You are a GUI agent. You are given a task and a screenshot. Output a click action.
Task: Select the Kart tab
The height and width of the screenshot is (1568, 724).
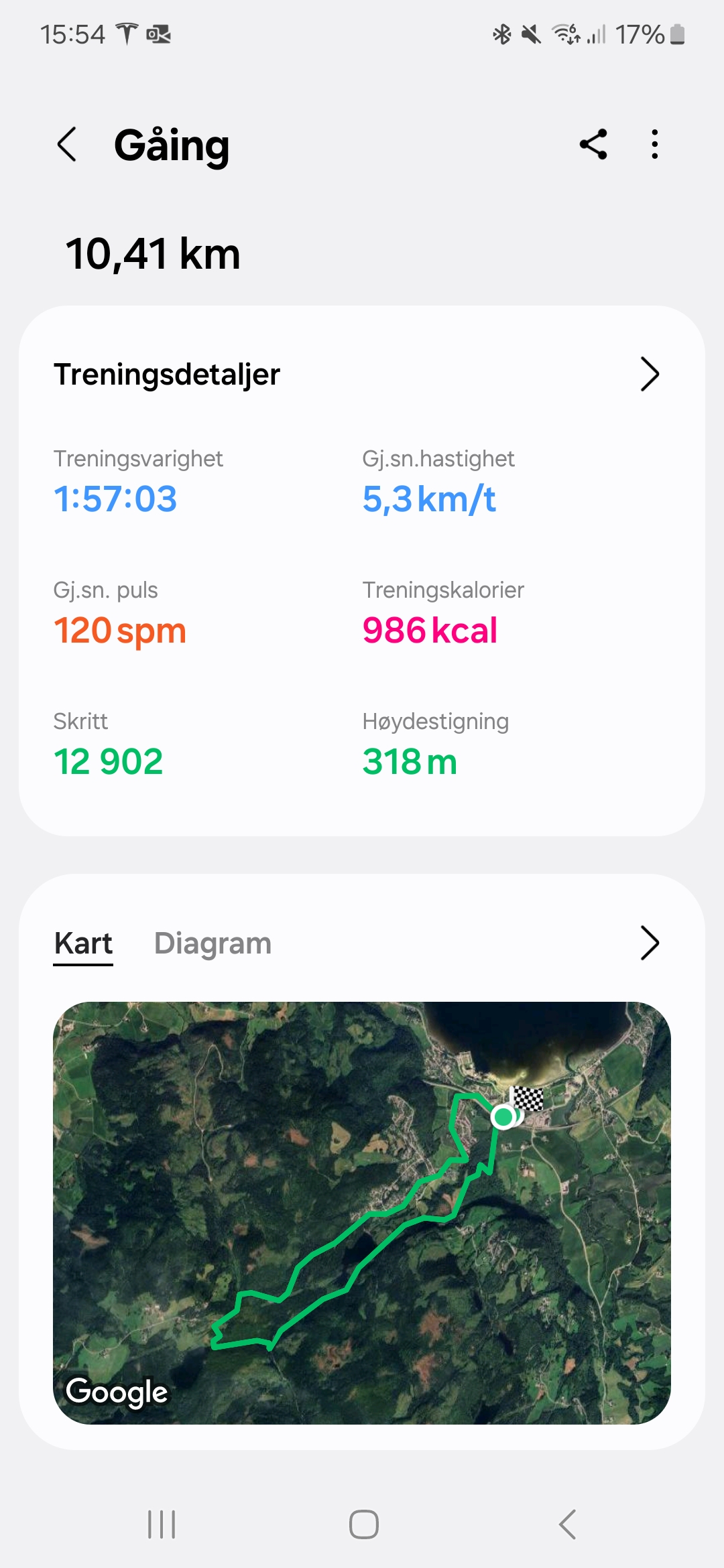pyautogui.click(x=83, y=943)
